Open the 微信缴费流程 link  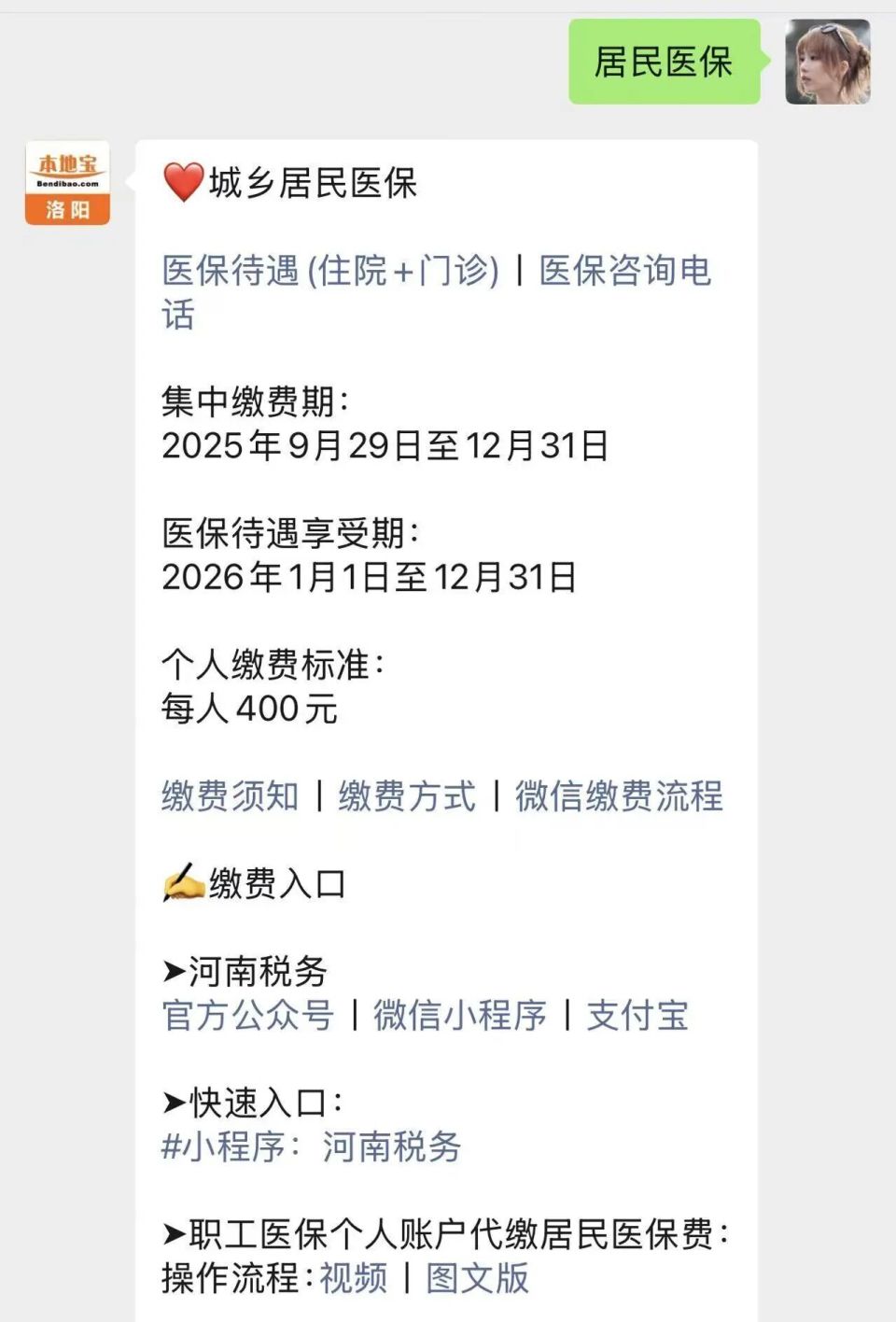(x=618, y=797)
